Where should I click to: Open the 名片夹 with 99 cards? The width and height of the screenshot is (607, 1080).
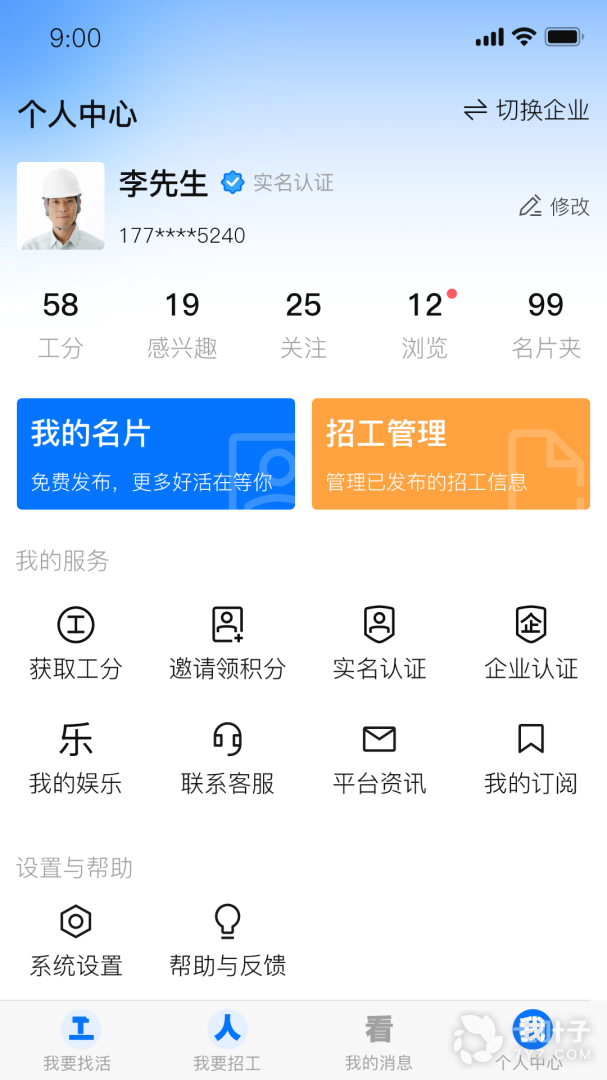(x=546, y=324)
